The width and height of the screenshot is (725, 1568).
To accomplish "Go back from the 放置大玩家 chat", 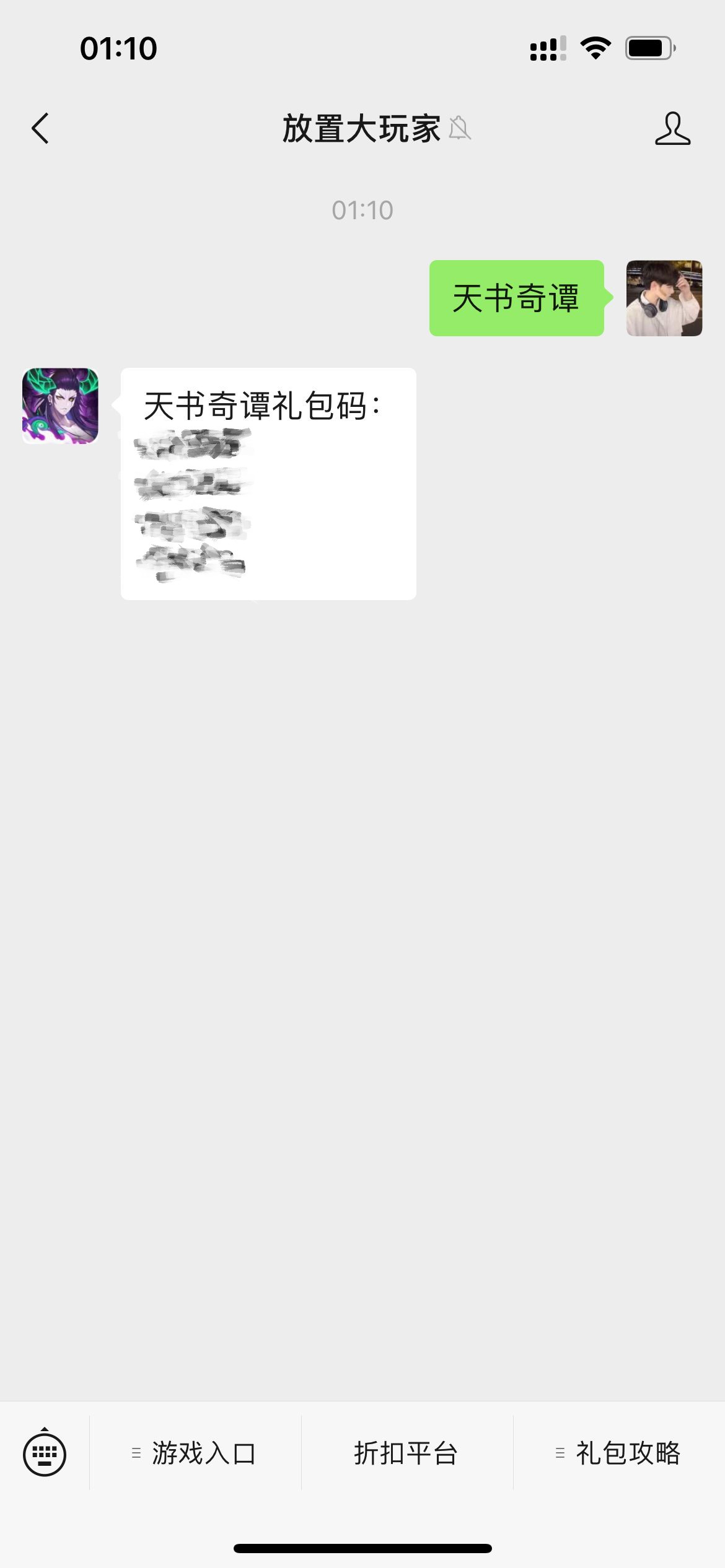I will tap(40, 129).
